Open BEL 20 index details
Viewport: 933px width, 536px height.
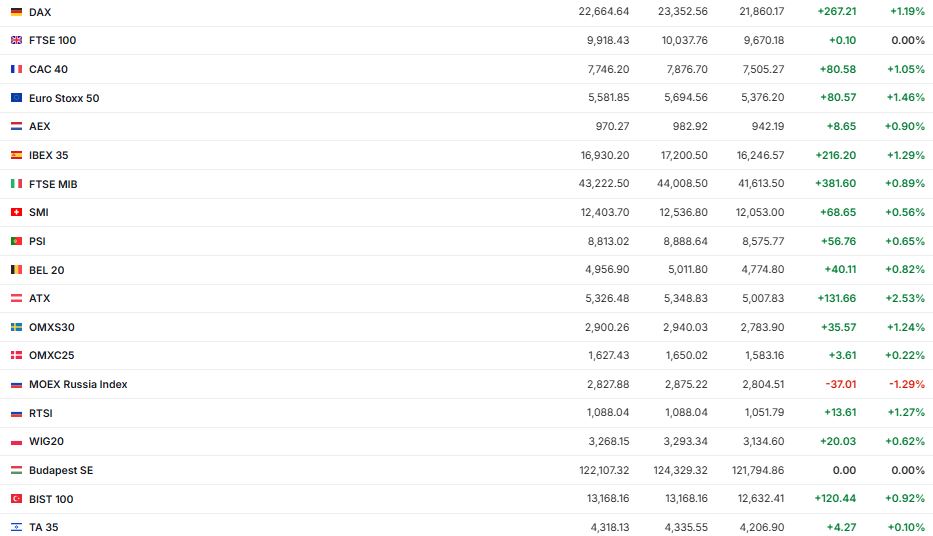tap(47, 270)
